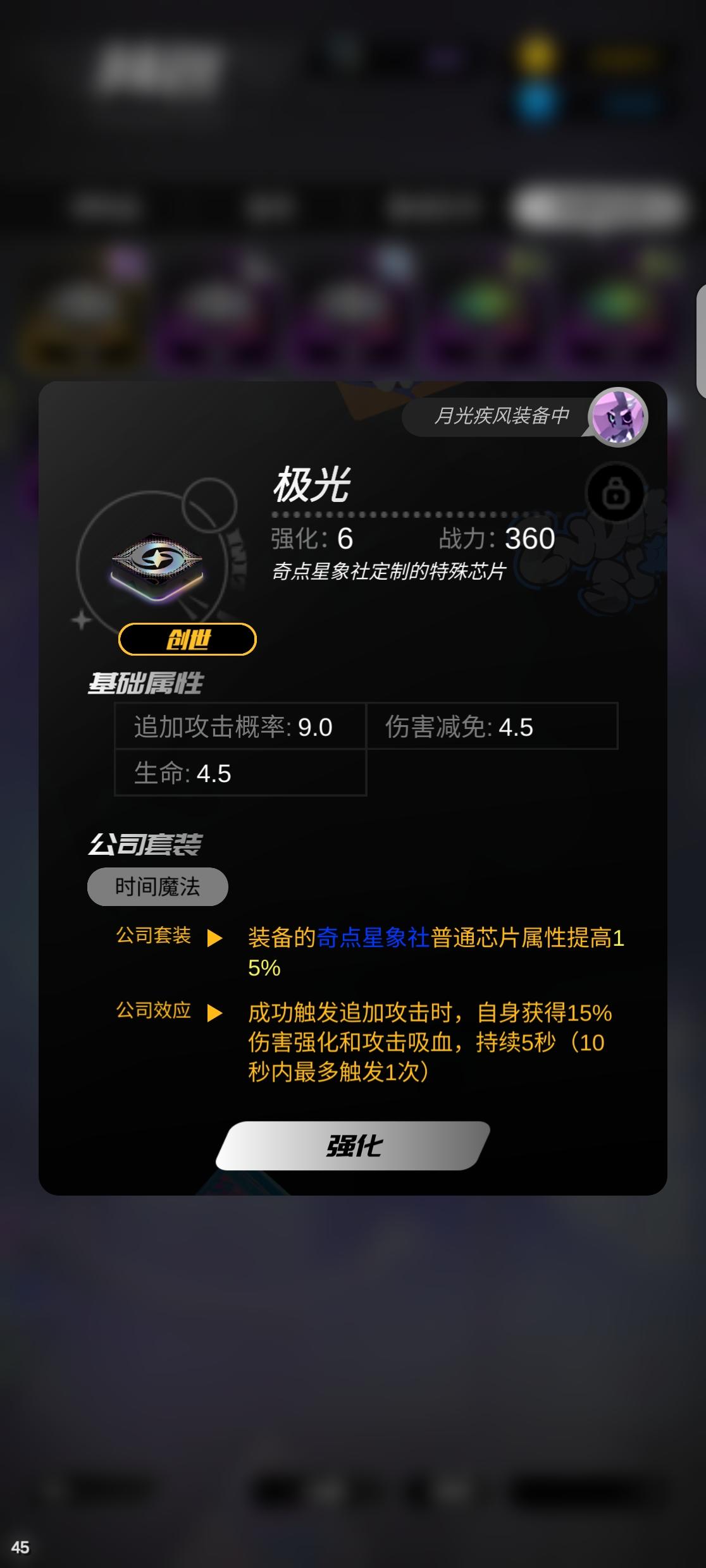Toggle the 月光疾风装备中 equipped status

[503, 415]
